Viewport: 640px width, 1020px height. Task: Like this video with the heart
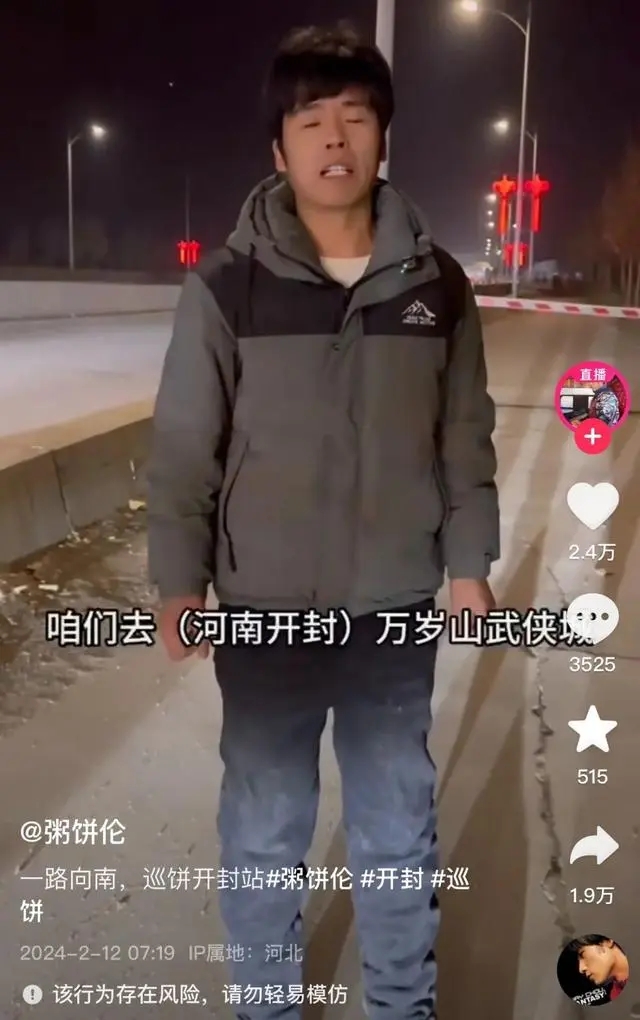[593, 505]
